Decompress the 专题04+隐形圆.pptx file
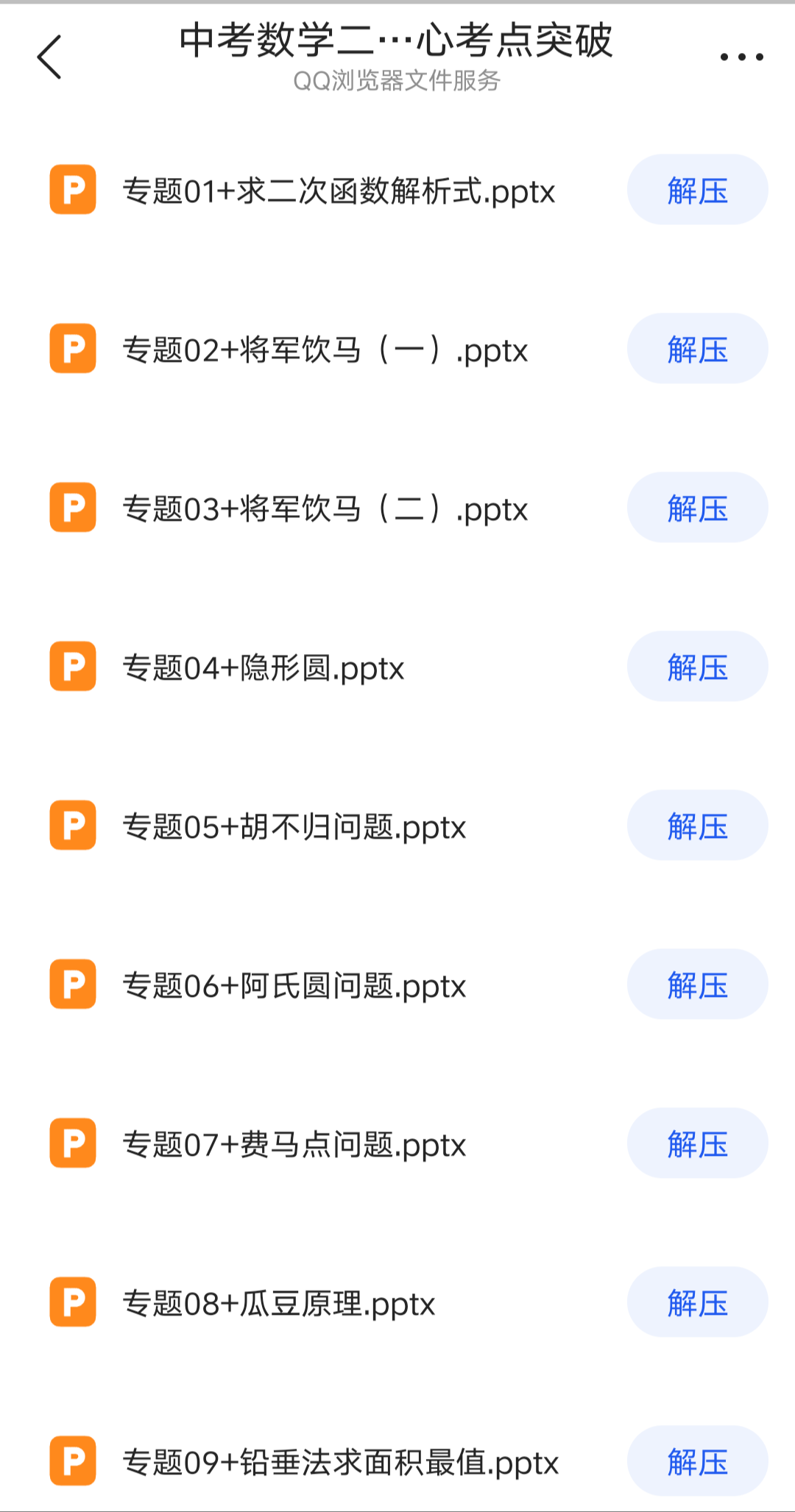 [697, 667]
